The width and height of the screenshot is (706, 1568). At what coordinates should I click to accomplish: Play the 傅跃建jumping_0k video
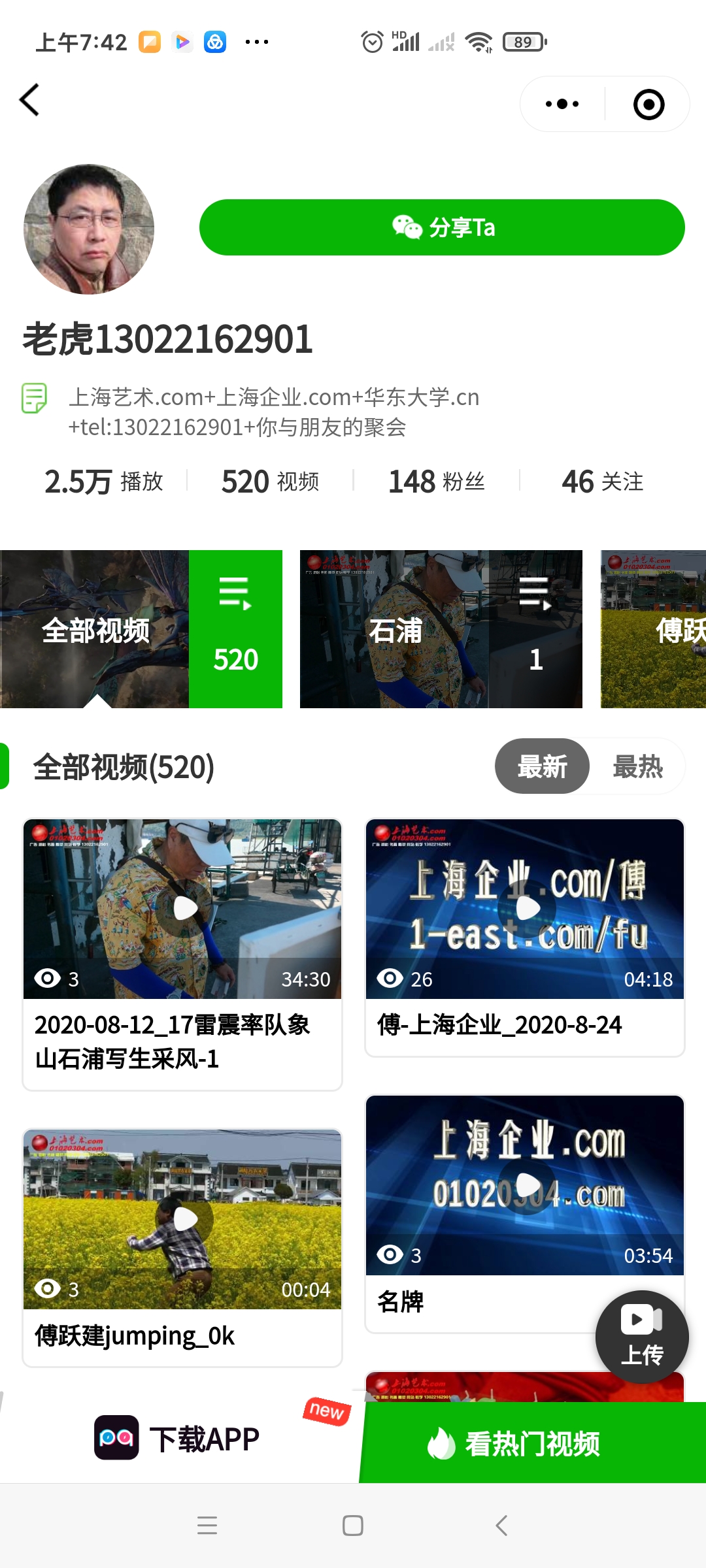(x=182, y=1219)
